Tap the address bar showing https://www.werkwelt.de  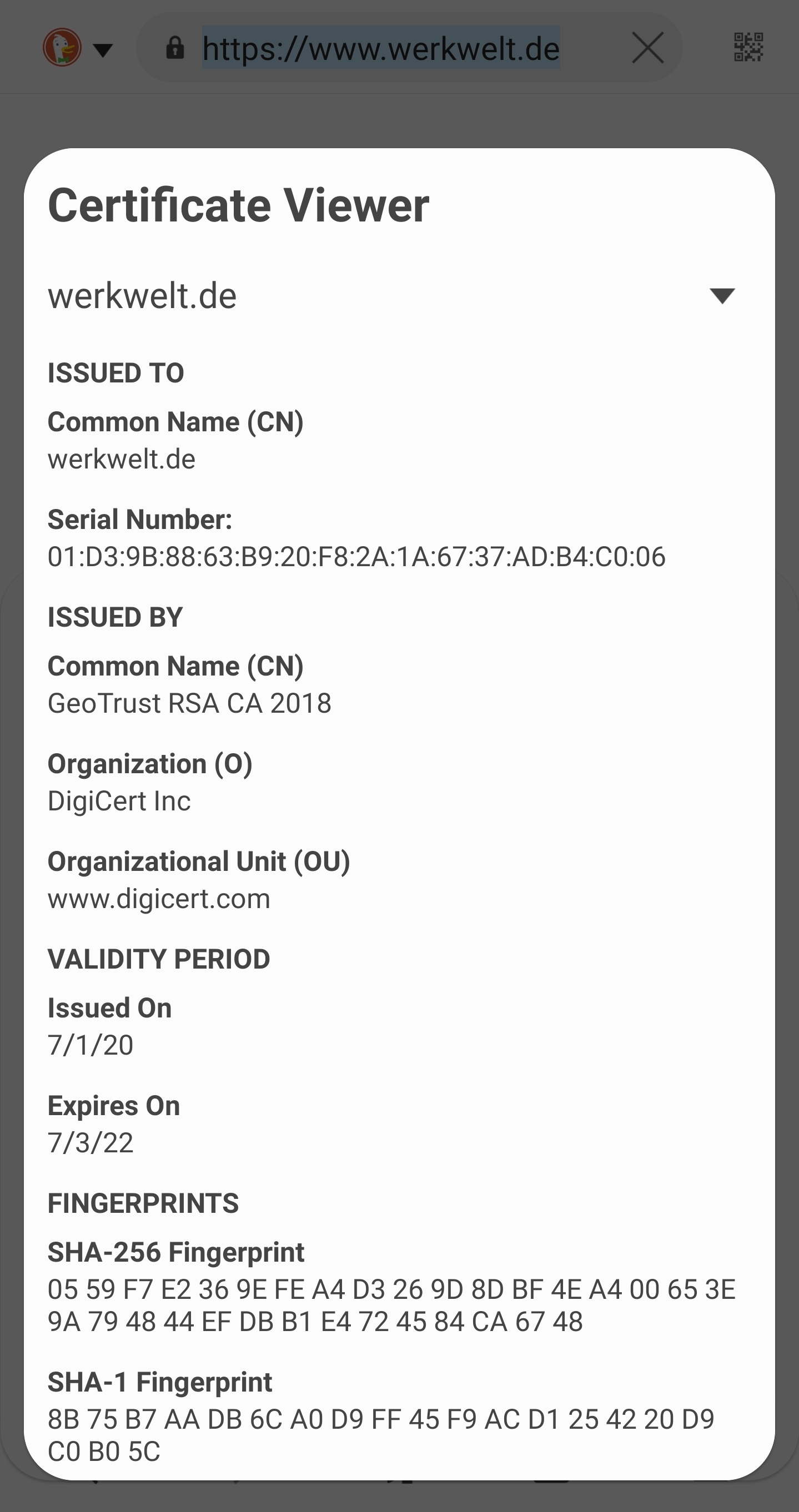(380, 48)
